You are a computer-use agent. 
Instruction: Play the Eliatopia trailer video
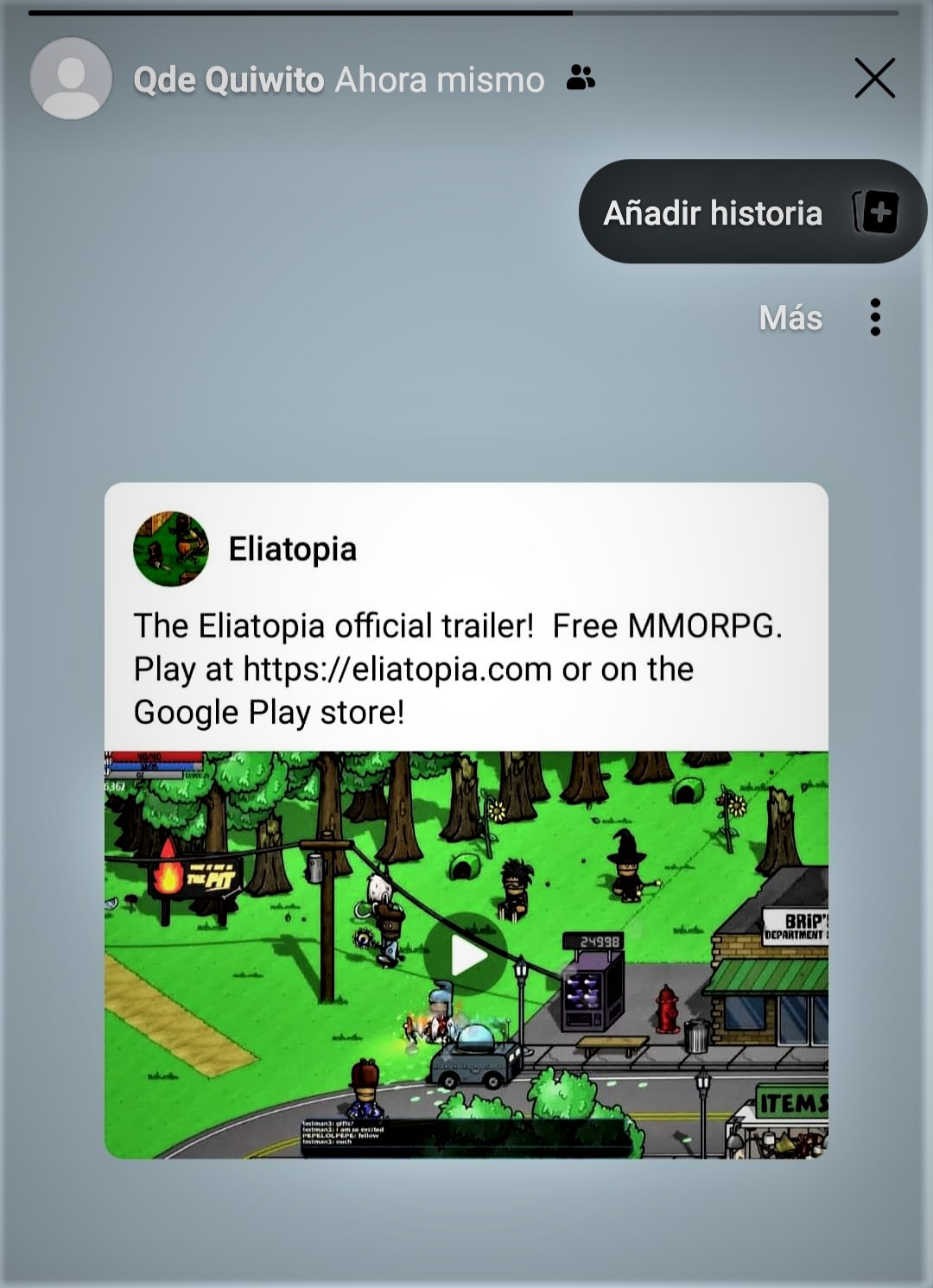tap(466, 955)
